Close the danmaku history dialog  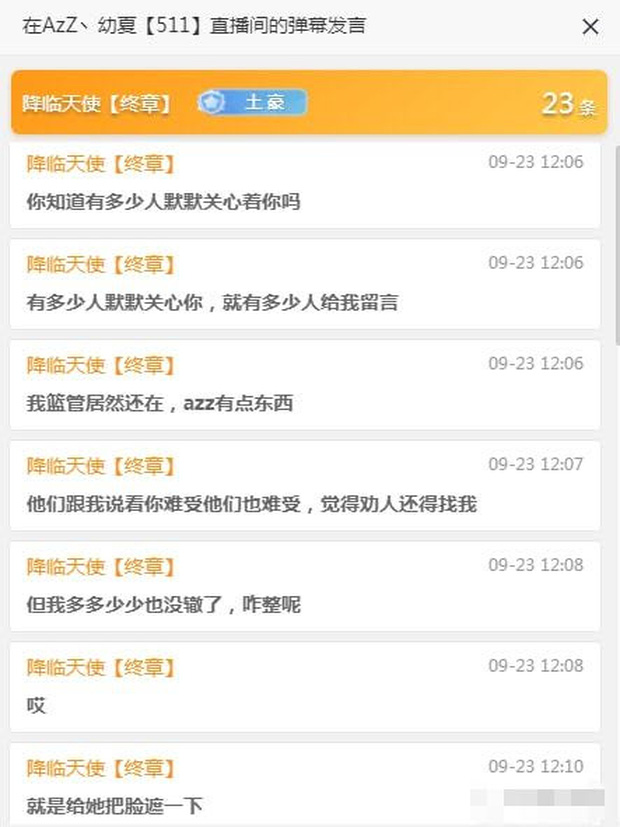tap(590, 27)
